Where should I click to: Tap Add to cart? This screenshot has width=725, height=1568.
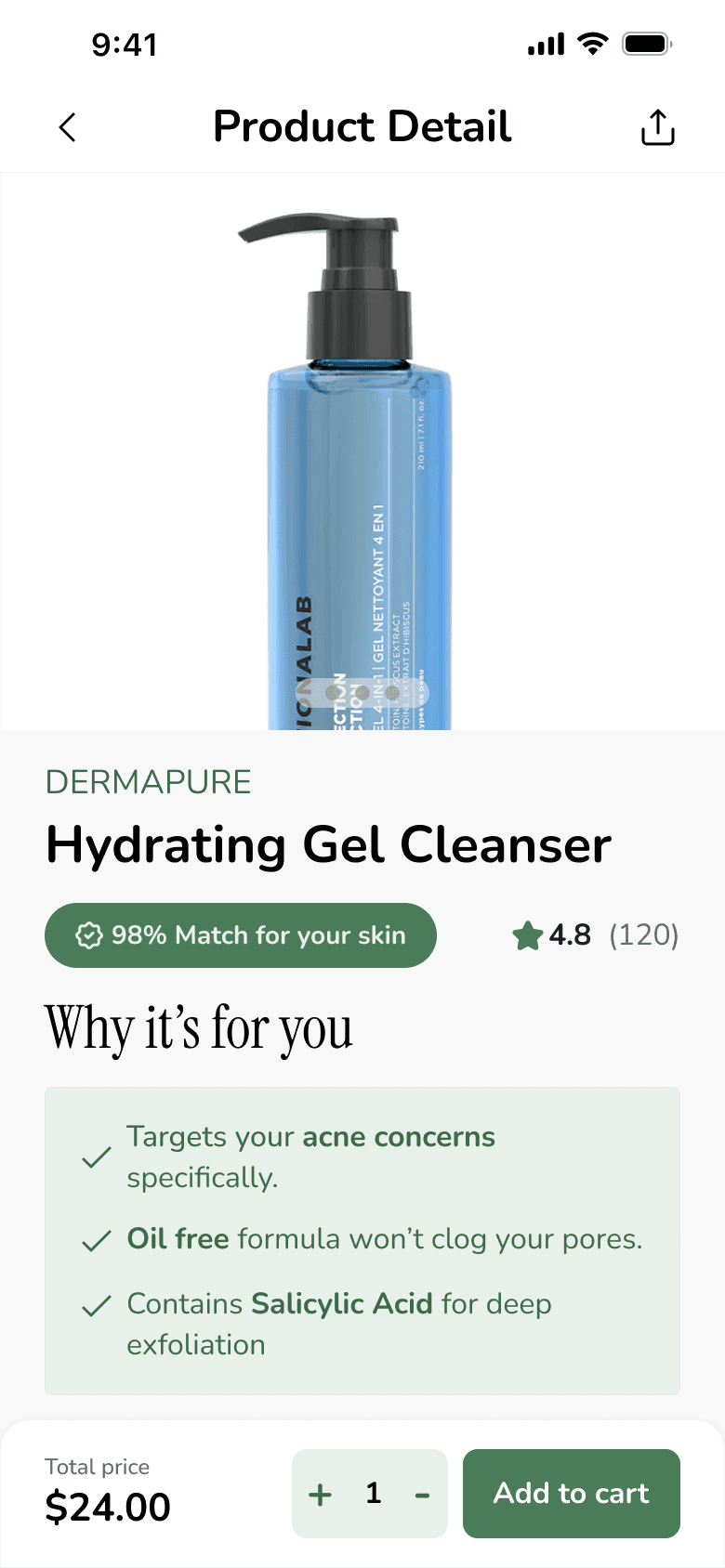pos(571,1494)
